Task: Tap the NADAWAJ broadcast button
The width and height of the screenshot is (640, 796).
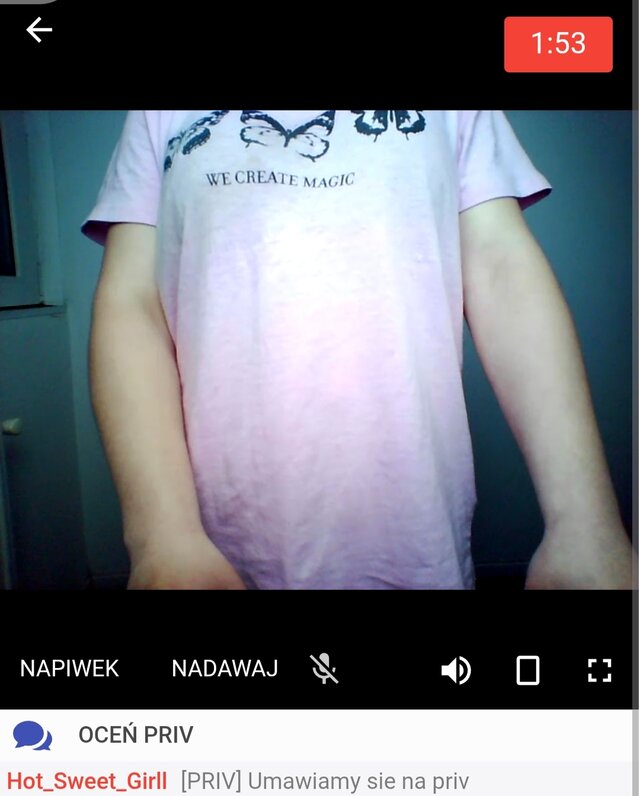Action: [225, 669]
